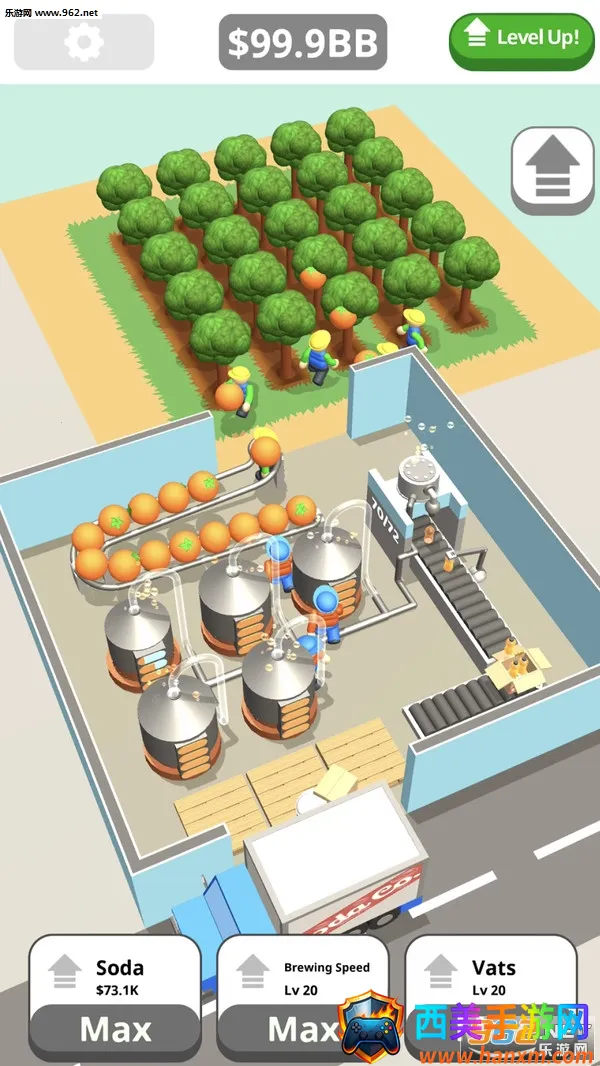This screenshot has height=1066, width=600.
Task: Open the settings gear
Action: [84, 42]
